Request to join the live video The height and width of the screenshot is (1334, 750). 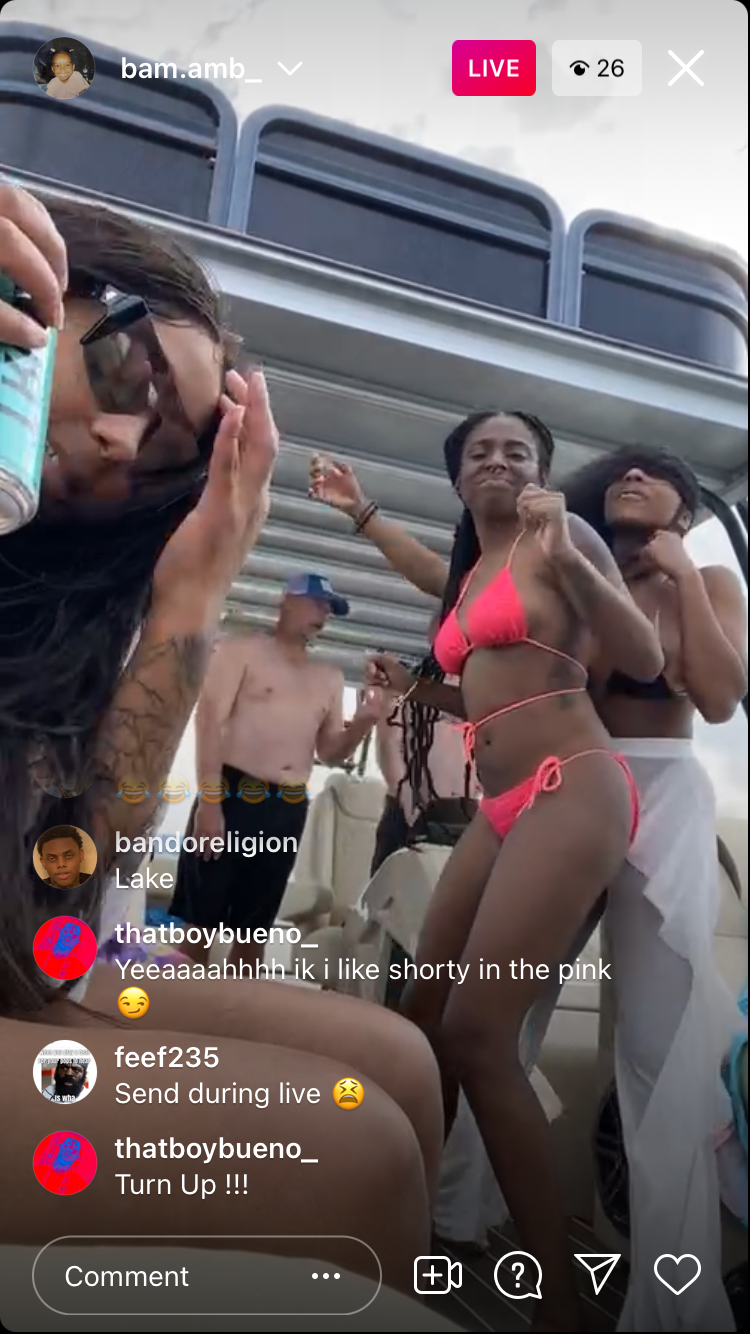(x=438, y=1275)
